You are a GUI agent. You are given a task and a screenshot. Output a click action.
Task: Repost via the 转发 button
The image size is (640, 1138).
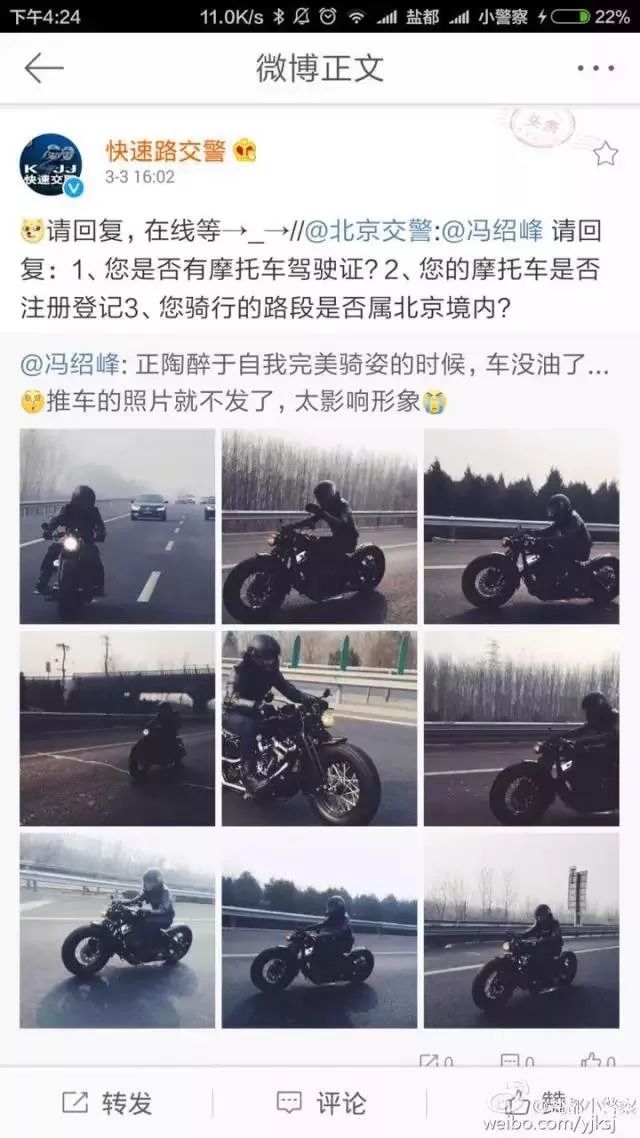pos(107,1103)
